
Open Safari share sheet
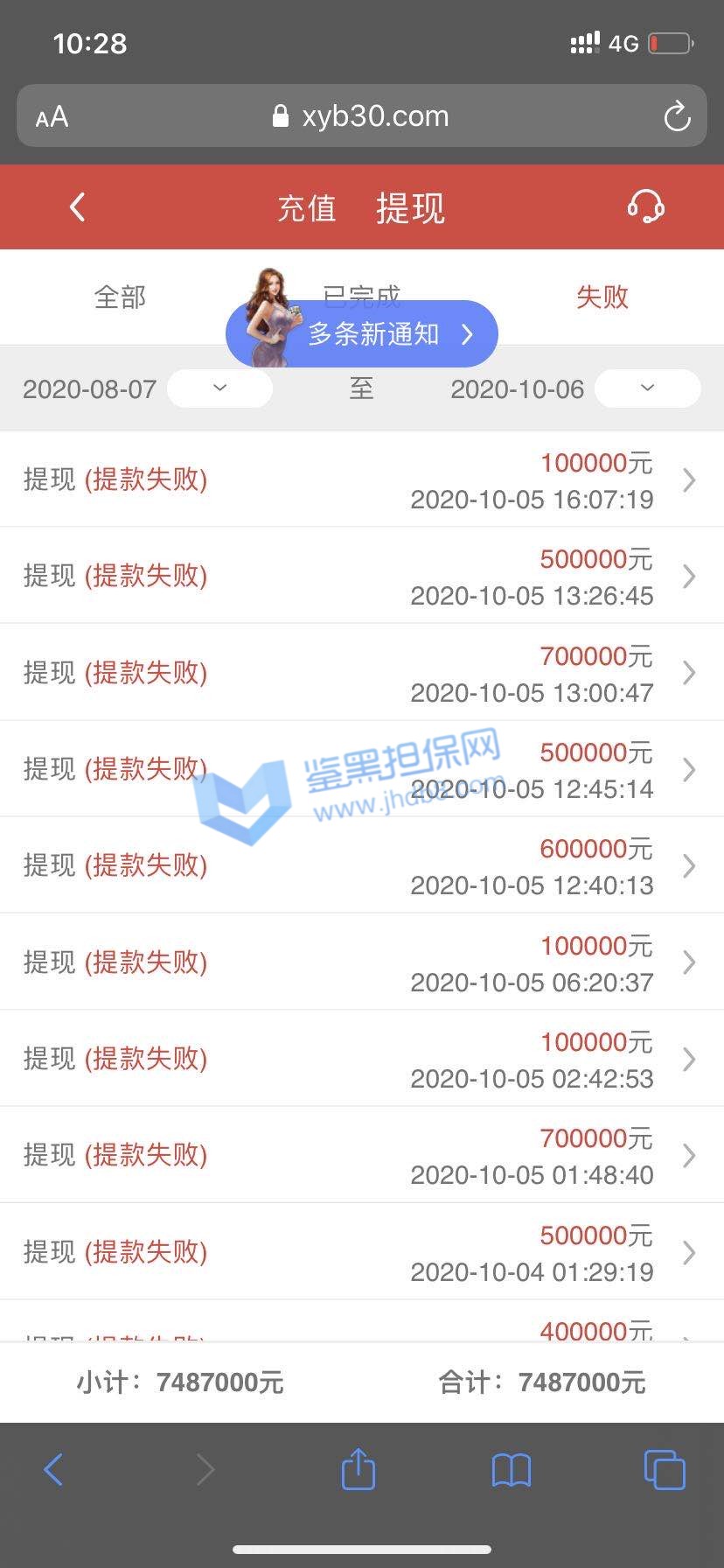pos(358,1469)
